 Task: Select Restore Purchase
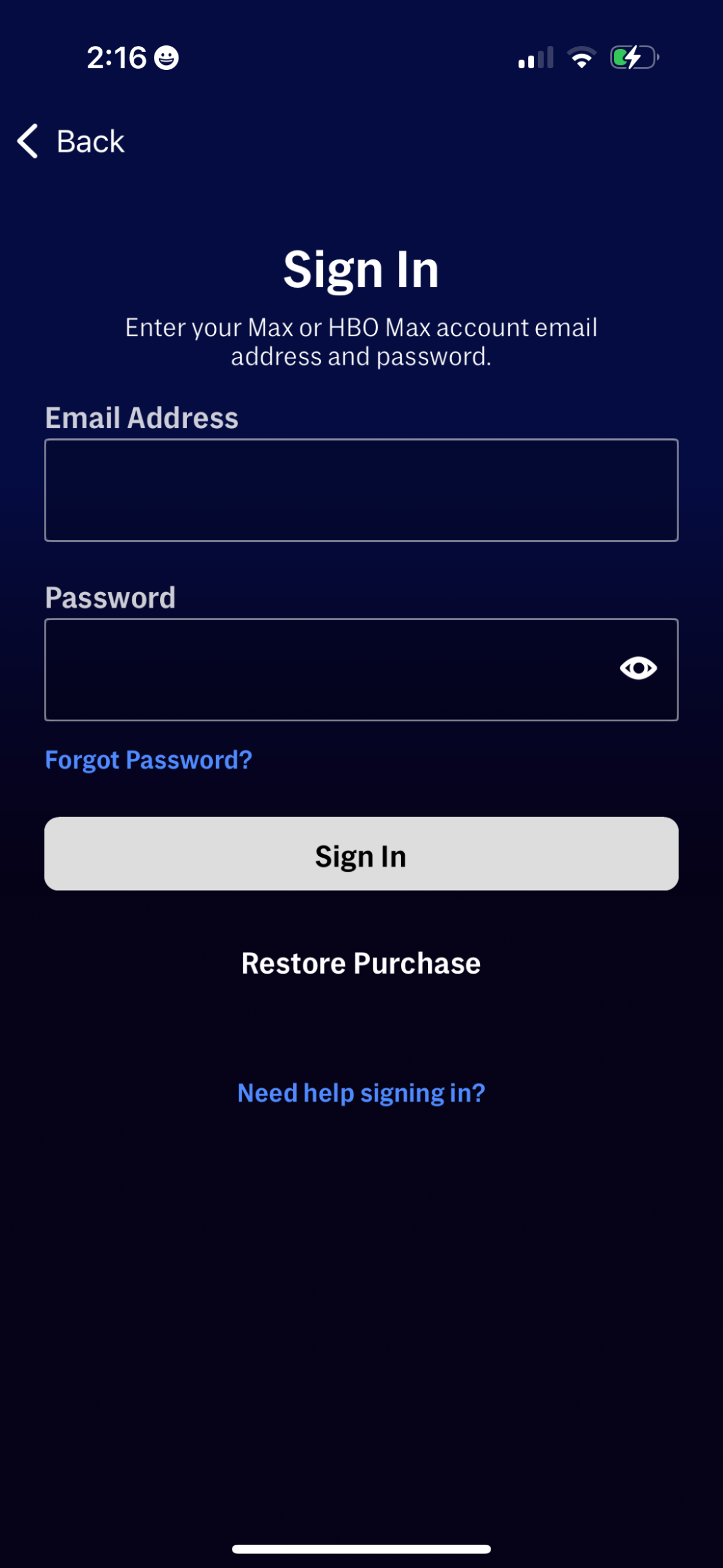tap(361, 963)
